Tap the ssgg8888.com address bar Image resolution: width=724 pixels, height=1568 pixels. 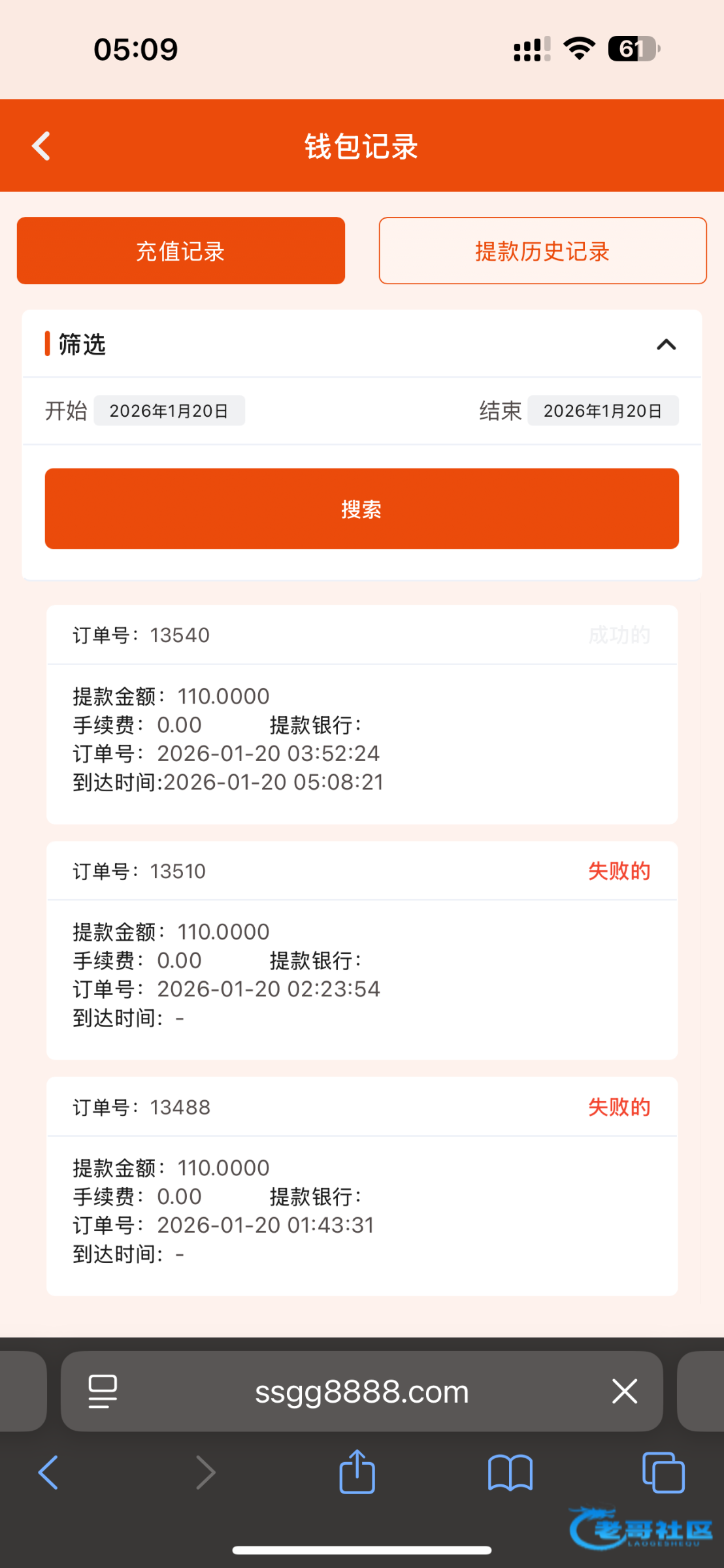pyautogui.click(x=362, y=1391)
